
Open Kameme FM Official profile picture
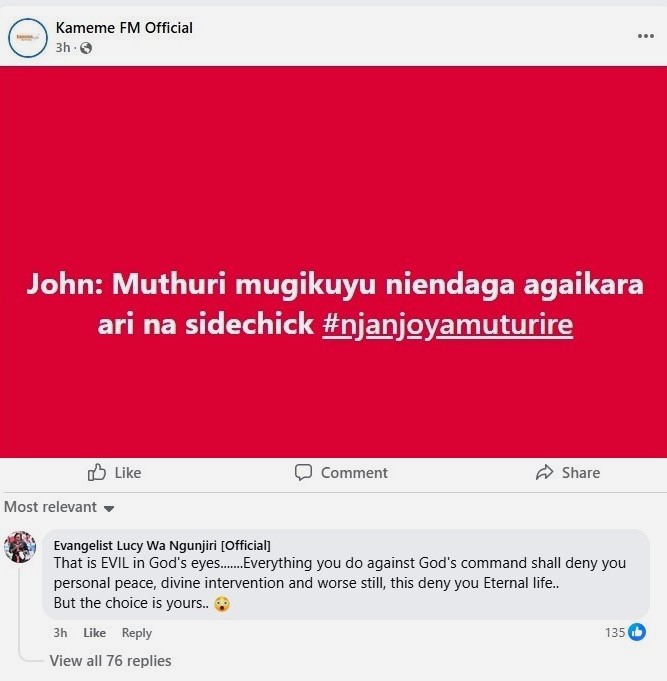(x=27, y=38)
